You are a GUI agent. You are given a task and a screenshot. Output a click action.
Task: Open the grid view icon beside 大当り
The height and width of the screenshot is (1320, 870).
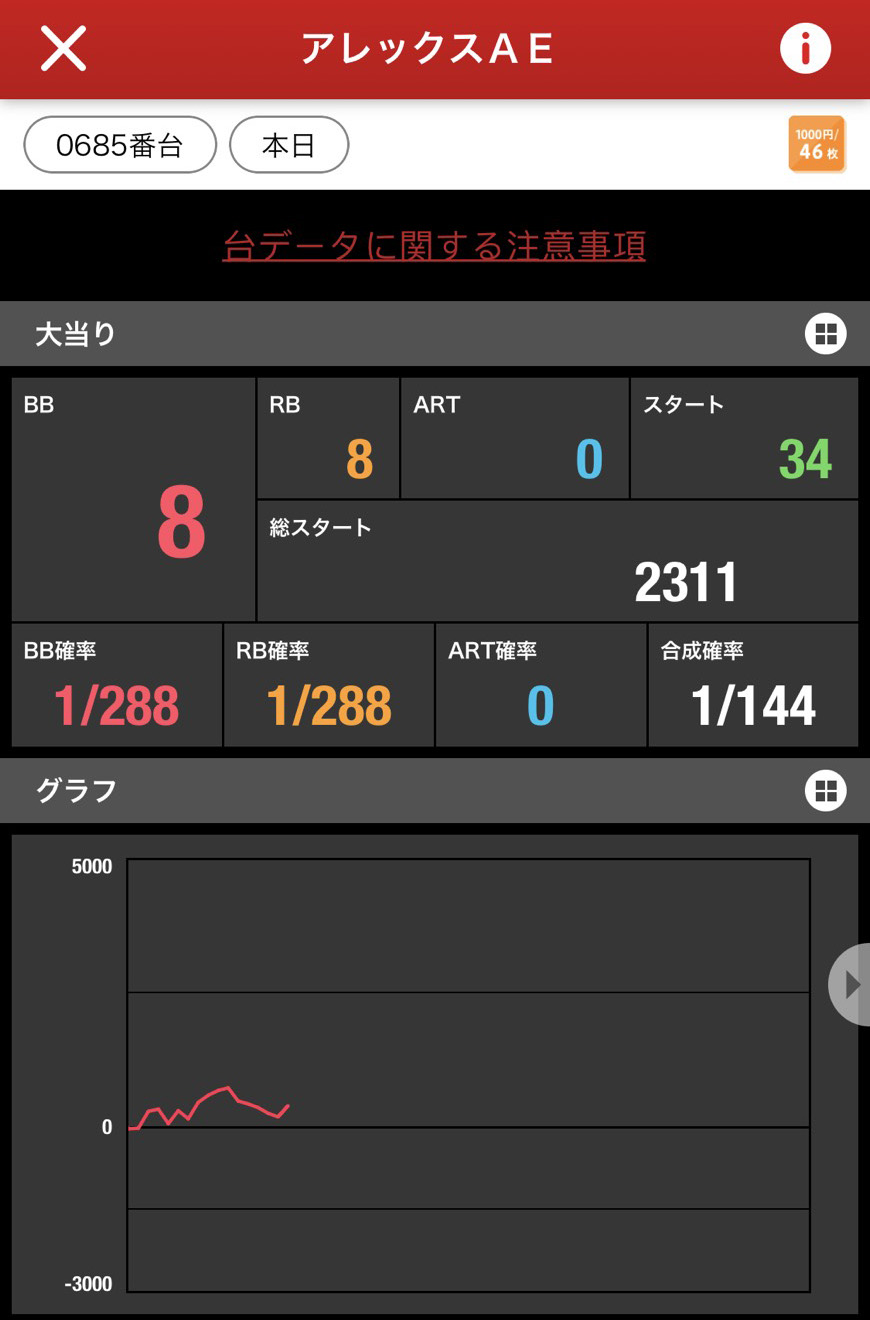pyautogui.click(x=825, y=333)
